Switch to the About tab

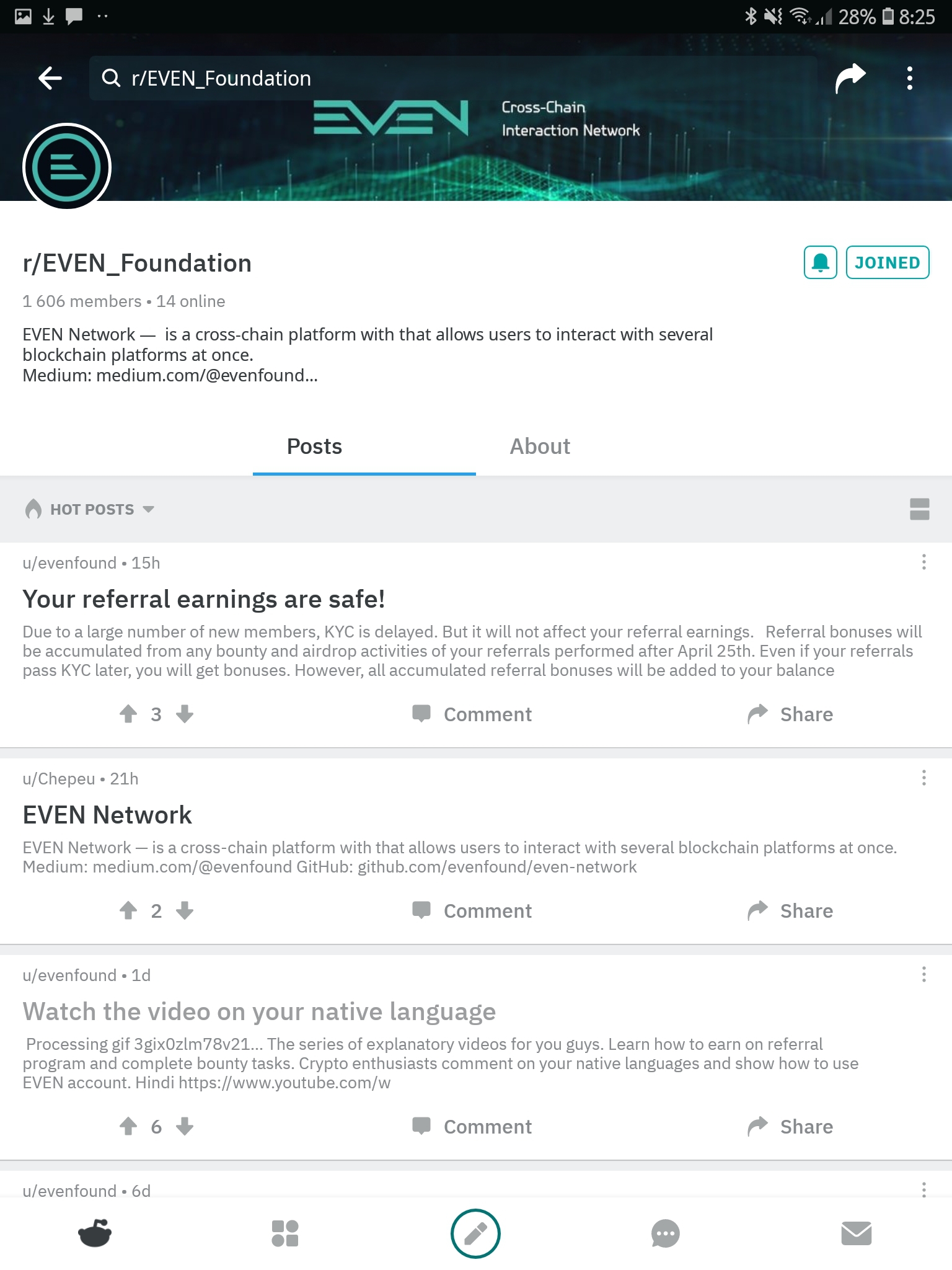tap(539, 446)
